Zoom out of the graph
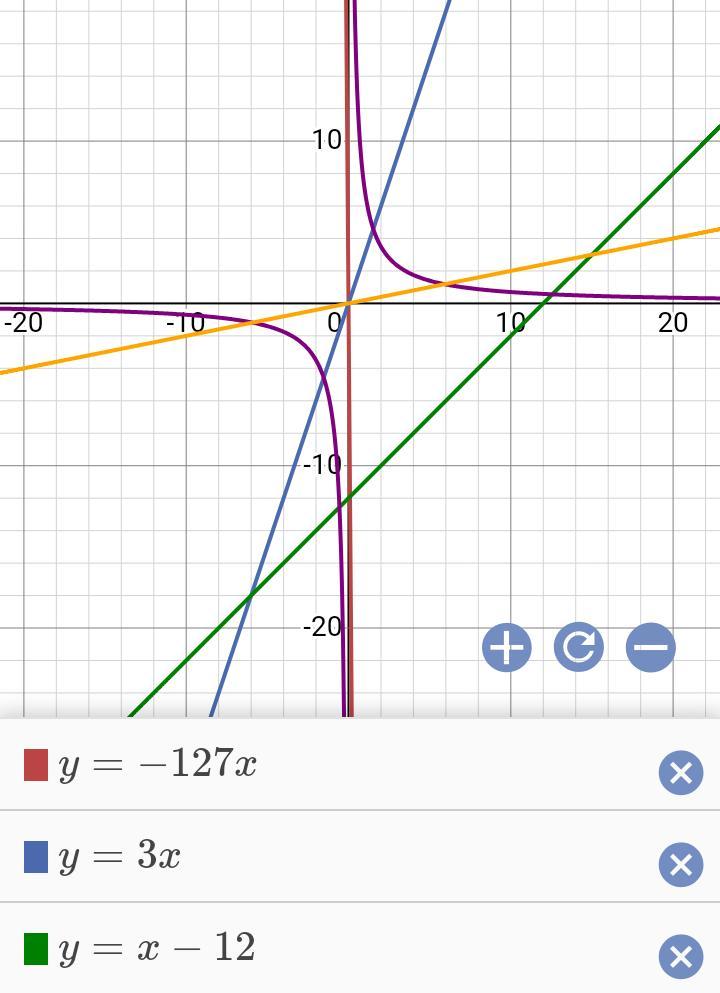 click(651, 648)
